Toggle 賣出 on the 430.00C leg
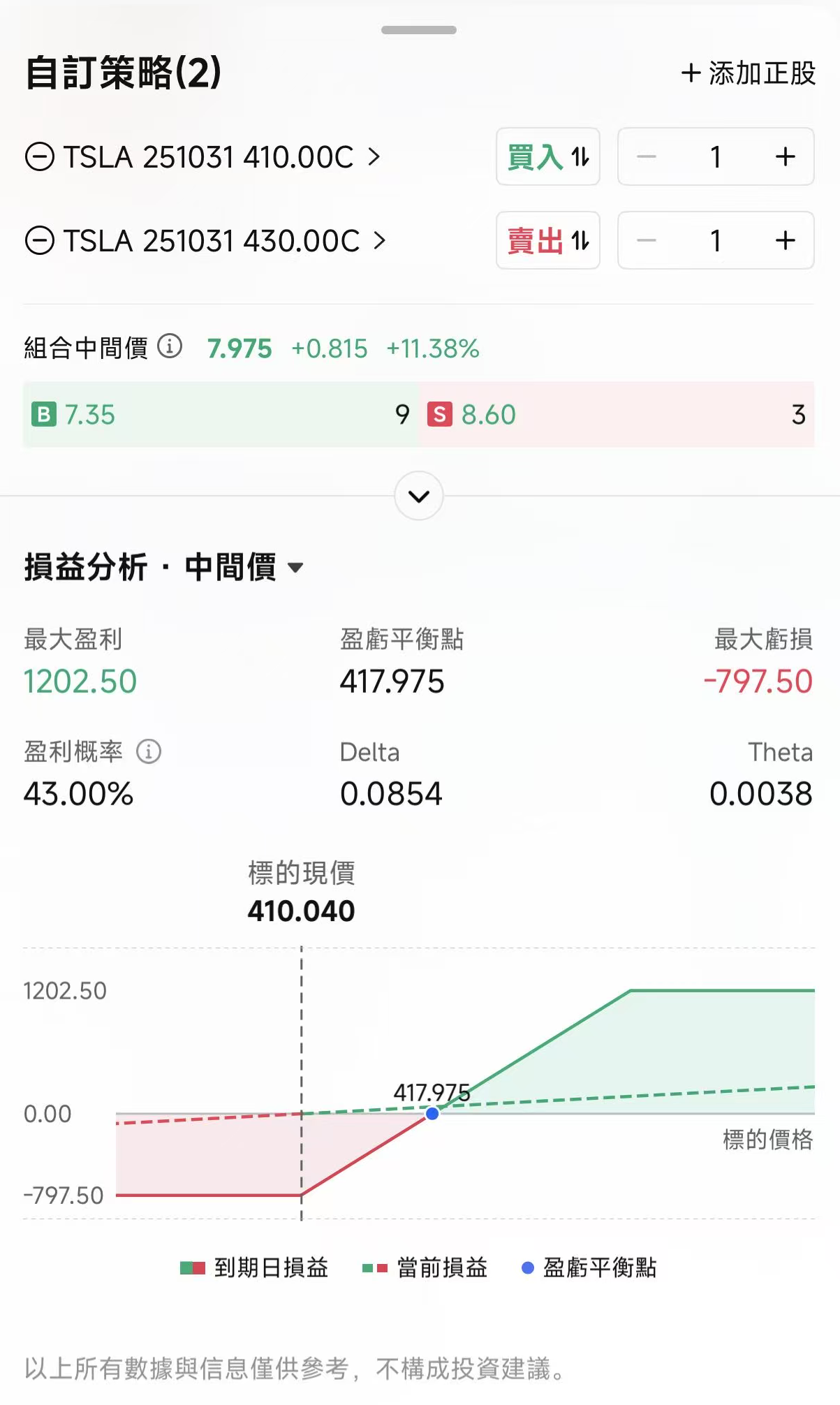This screenshot has height=1405, width=840. (538, 241)
